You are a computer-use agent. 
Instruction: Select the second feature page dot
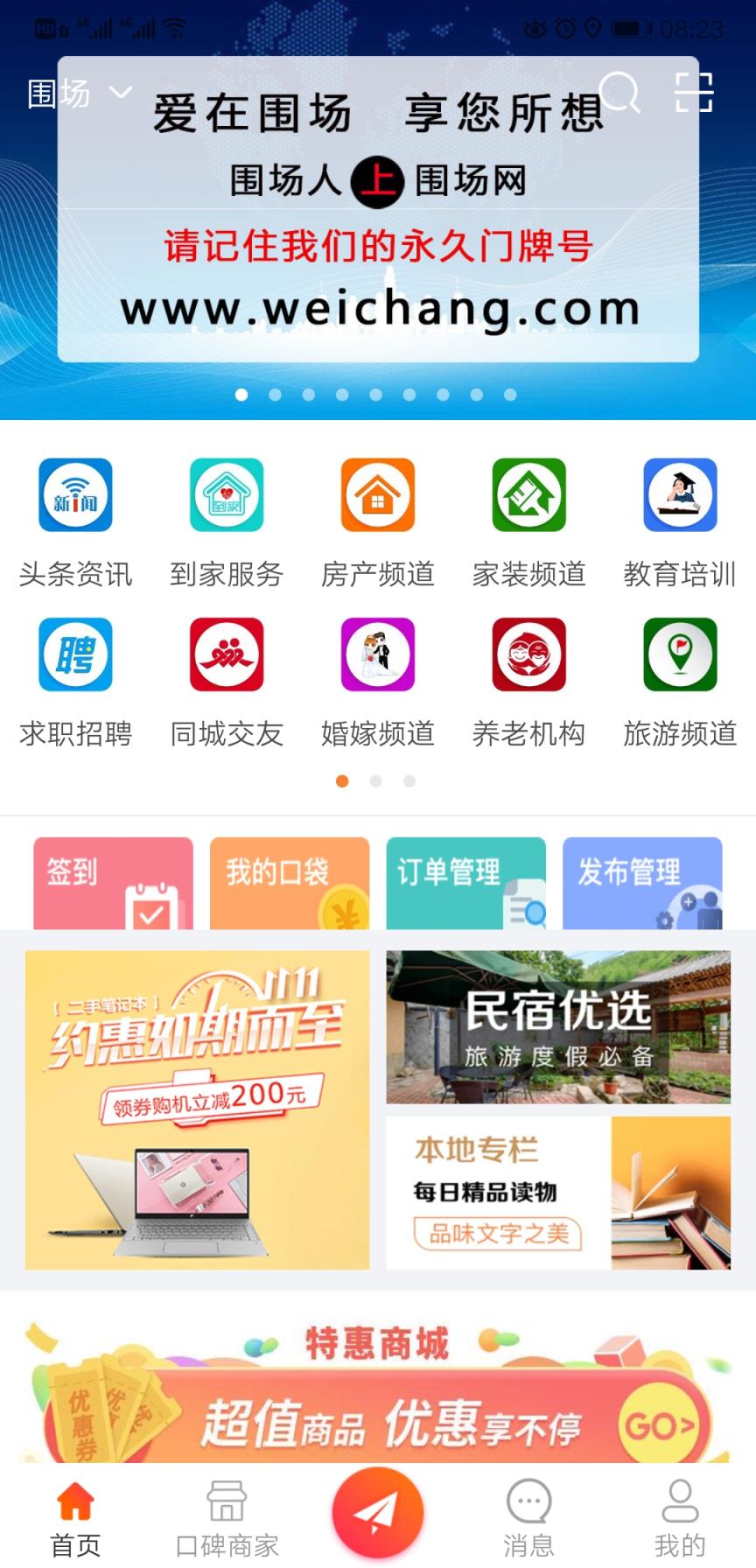point(375,781)
